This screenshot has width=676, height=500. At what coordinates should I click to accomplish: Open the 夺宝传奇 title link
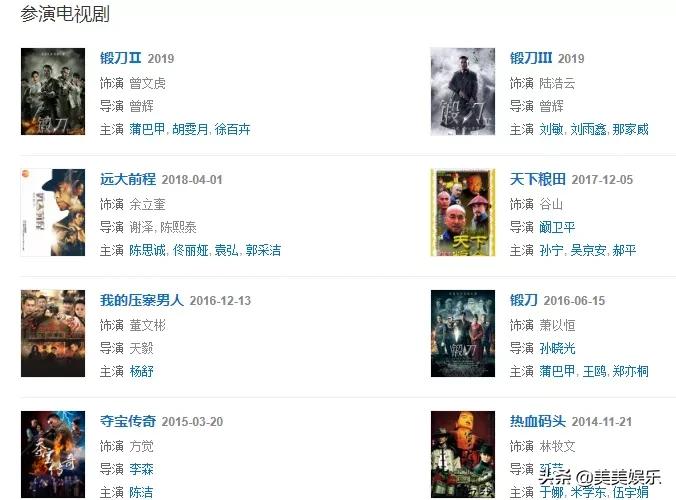coord(128,422)
